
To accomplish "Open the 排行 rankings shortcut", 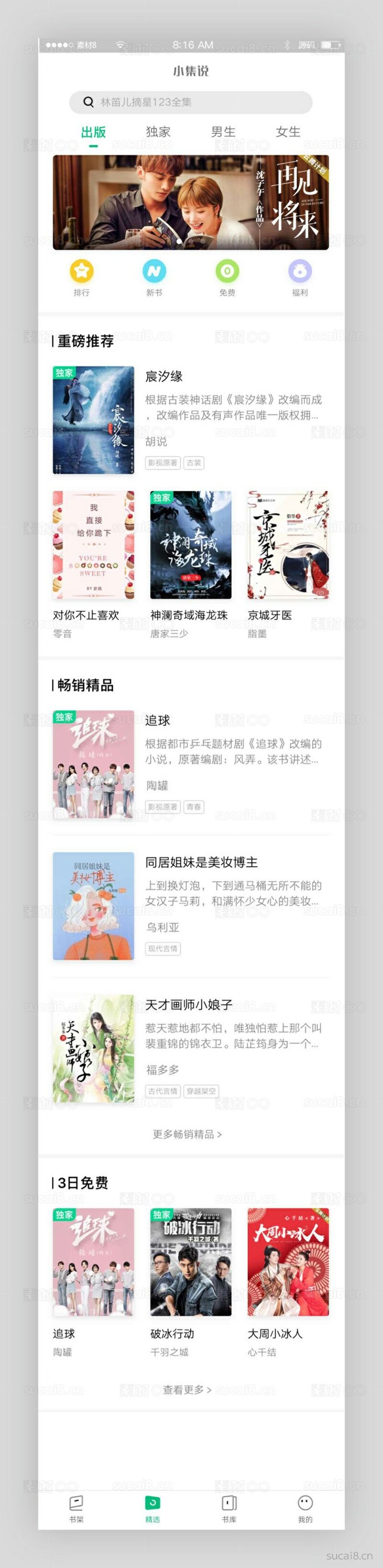I will click(81, 277).
